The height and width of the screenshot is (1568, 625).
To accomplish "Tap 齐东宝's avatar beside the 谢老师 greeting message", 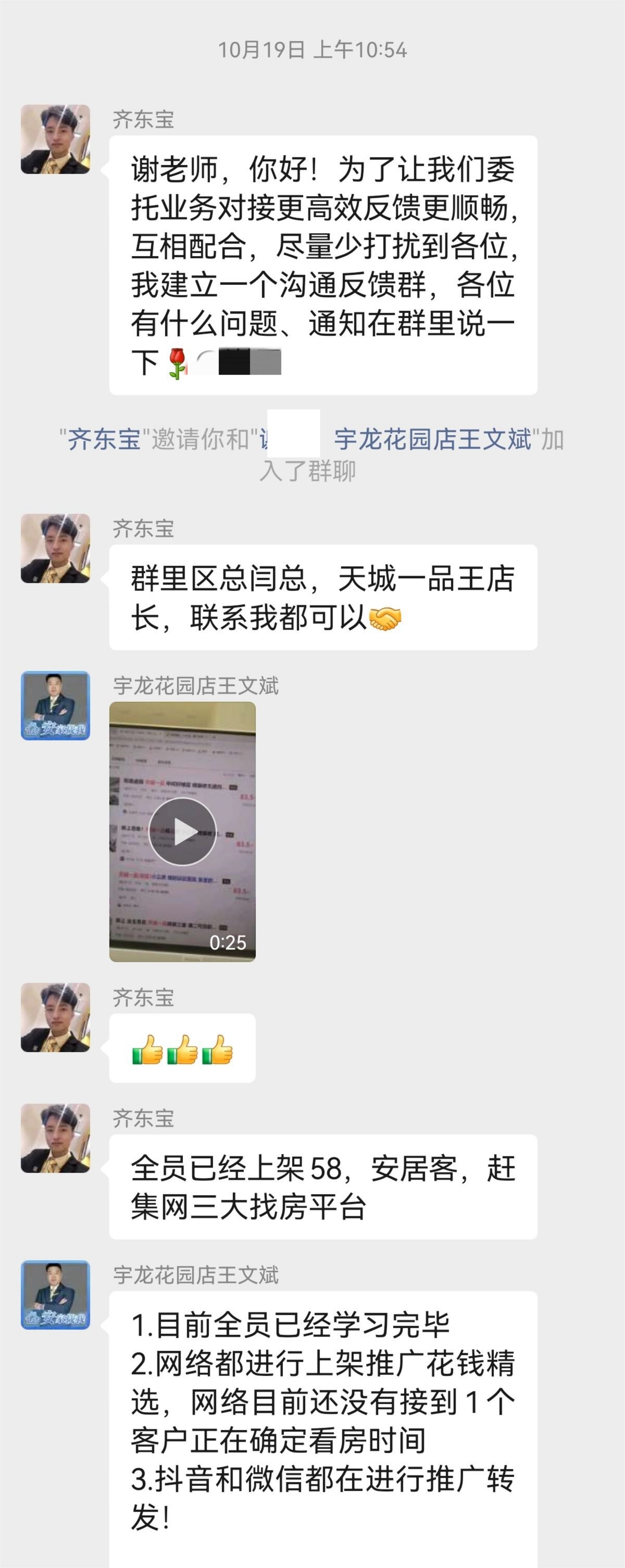I will pos(56,140).
